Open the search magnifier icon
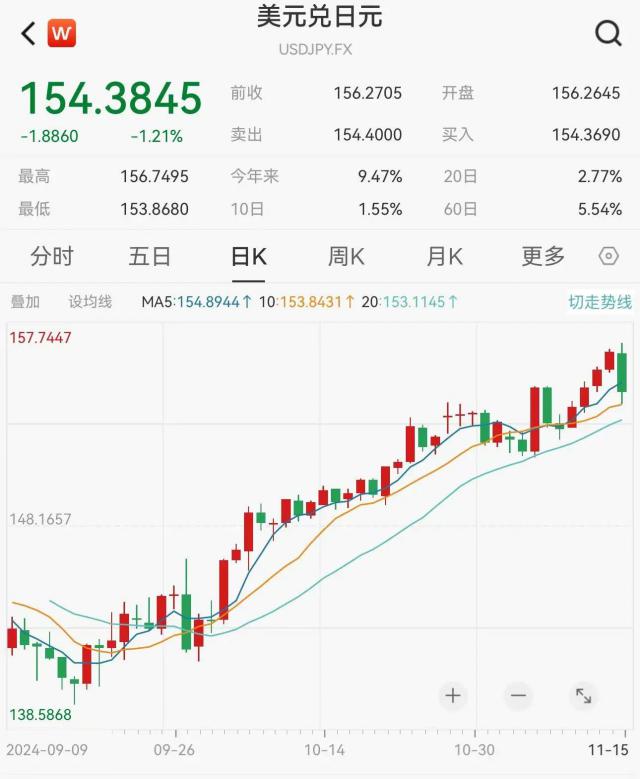The height and width of the screenshot is (779, 640). tap(608, 34)
